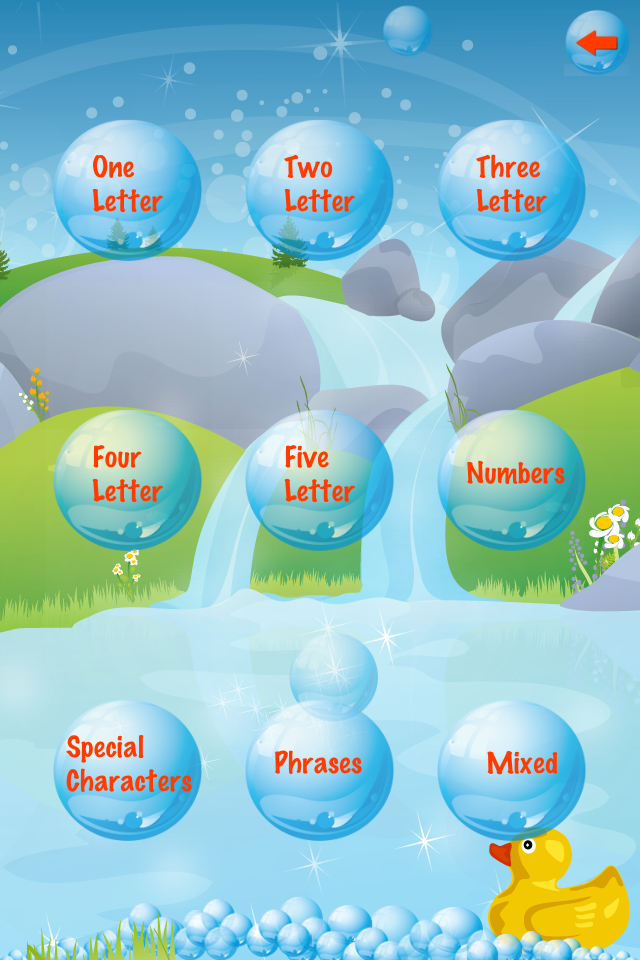Image resolution: width=640 pixels, height=960 pixels.
Task: Open the Three Letter category
Action: tap(511, 187)
